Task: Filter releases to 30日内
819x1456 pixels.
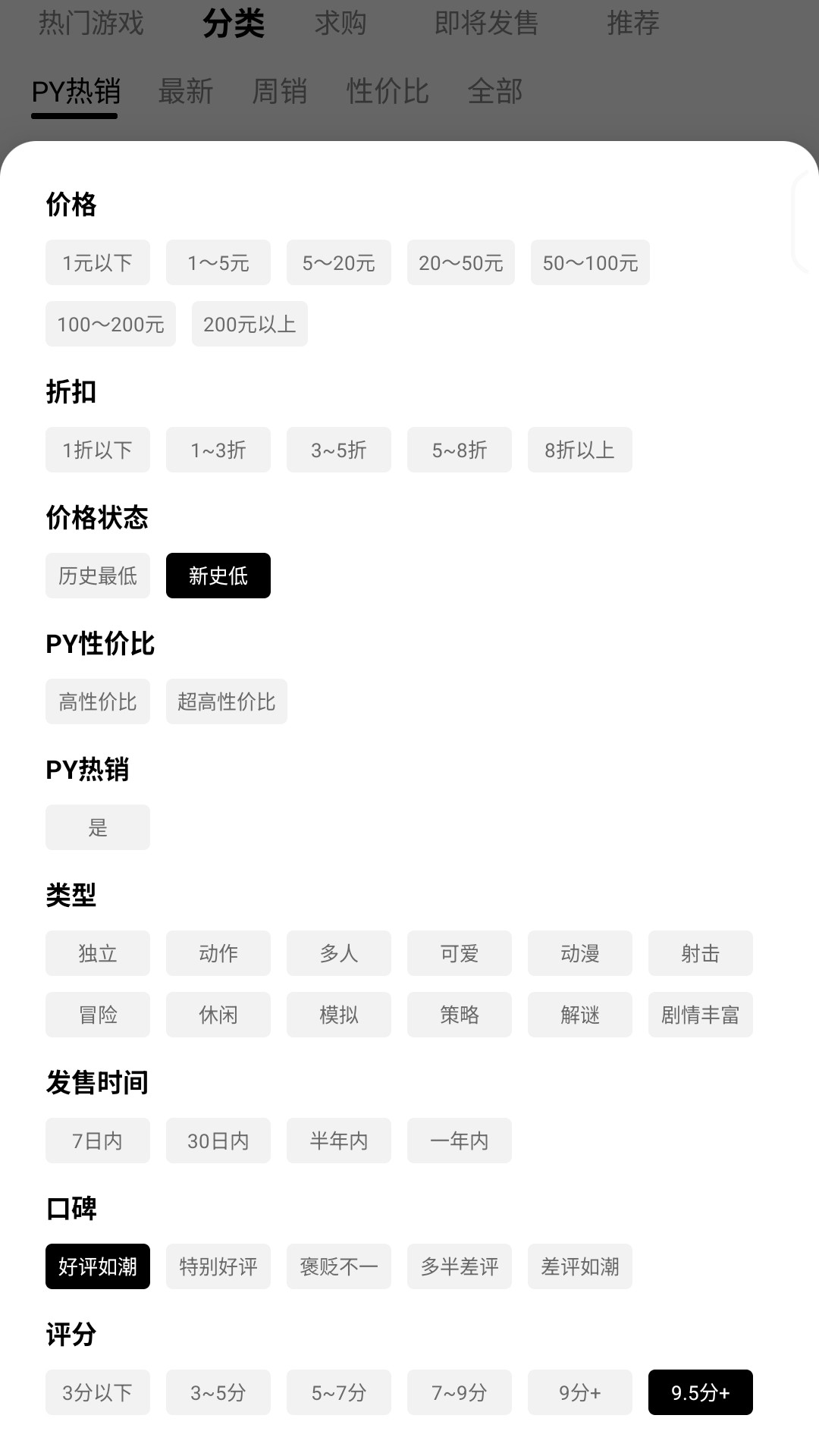Action: (218, 1141)
